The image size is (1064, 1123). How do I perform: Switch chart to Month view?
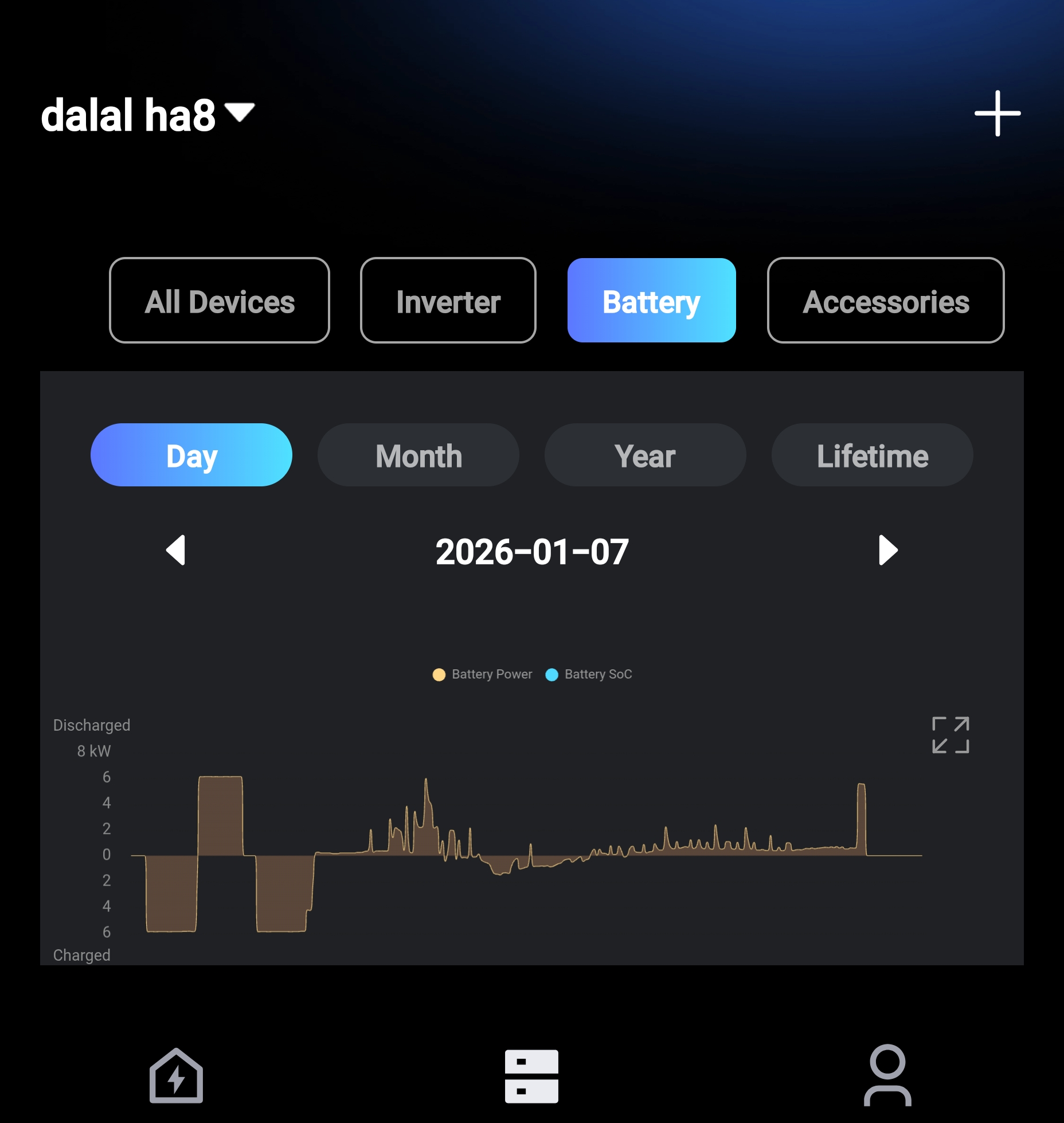[x=418, y=455]
